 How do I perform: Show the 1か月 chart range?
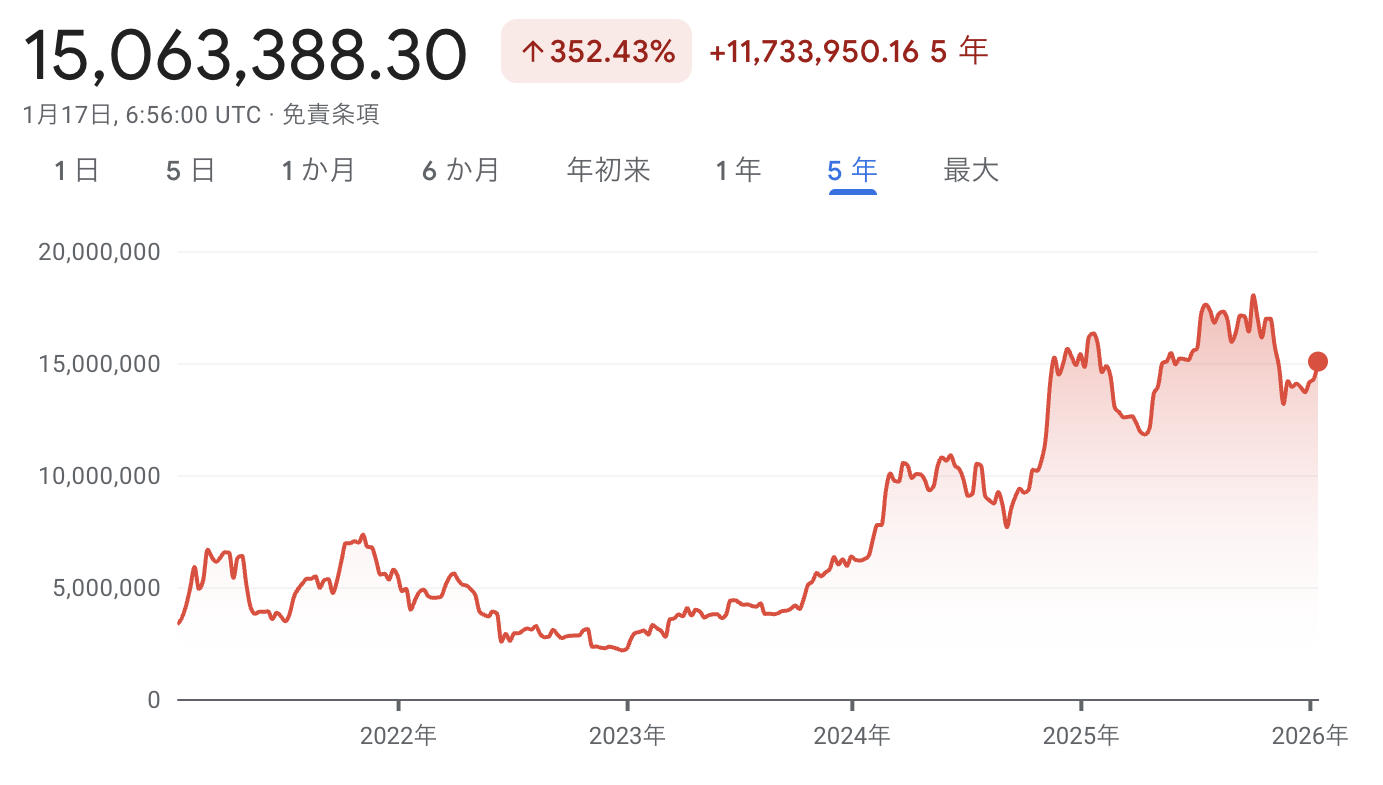tap(318, 170)
